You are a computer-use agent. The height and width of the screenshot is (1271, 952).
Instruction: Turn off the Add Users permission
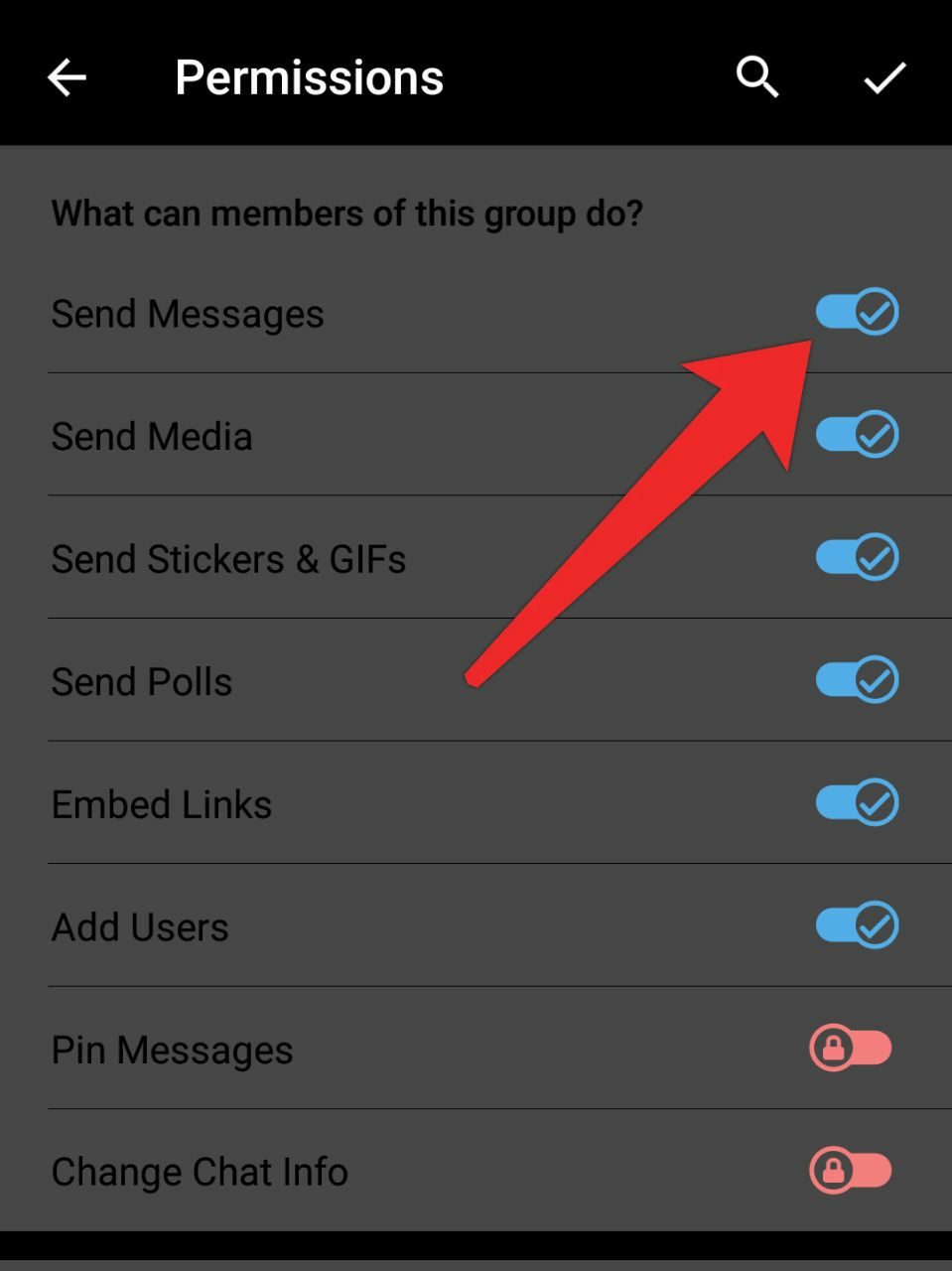(857, 925)
